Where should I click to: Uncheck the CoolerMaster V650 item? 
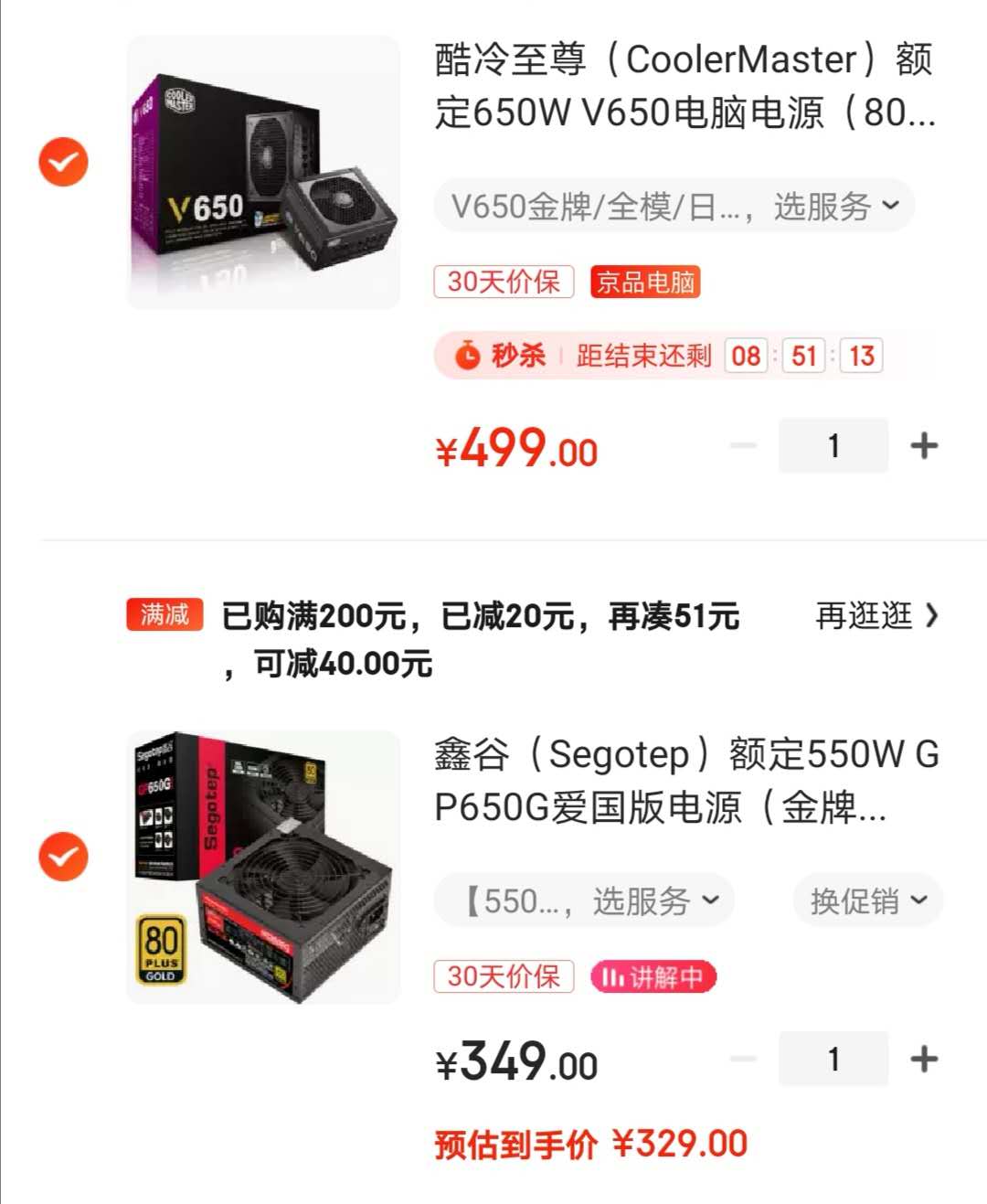[x=63, y=163]
